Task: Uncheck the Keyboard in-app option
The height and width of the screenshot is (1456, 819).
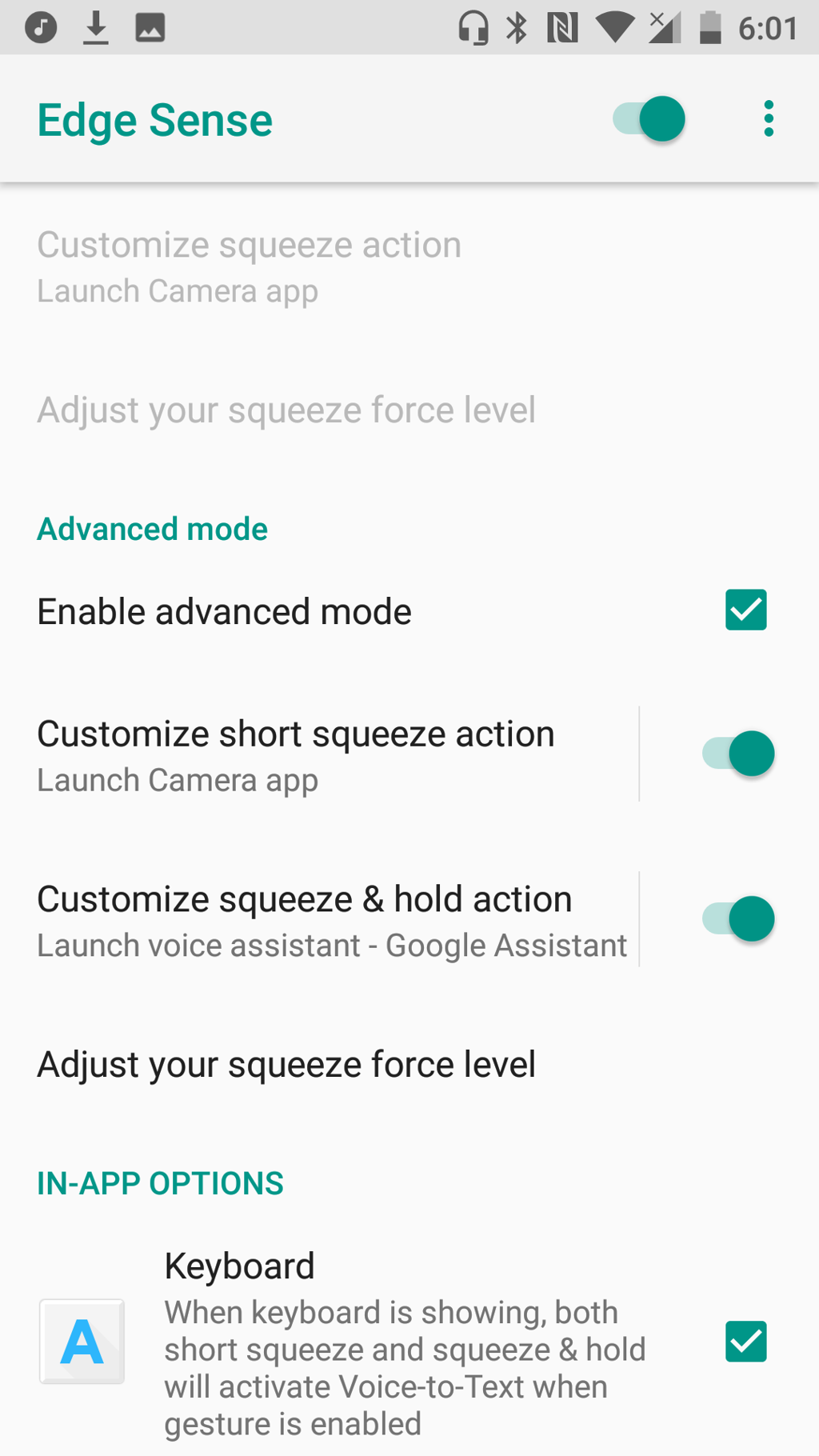Action: point(745,1342)
